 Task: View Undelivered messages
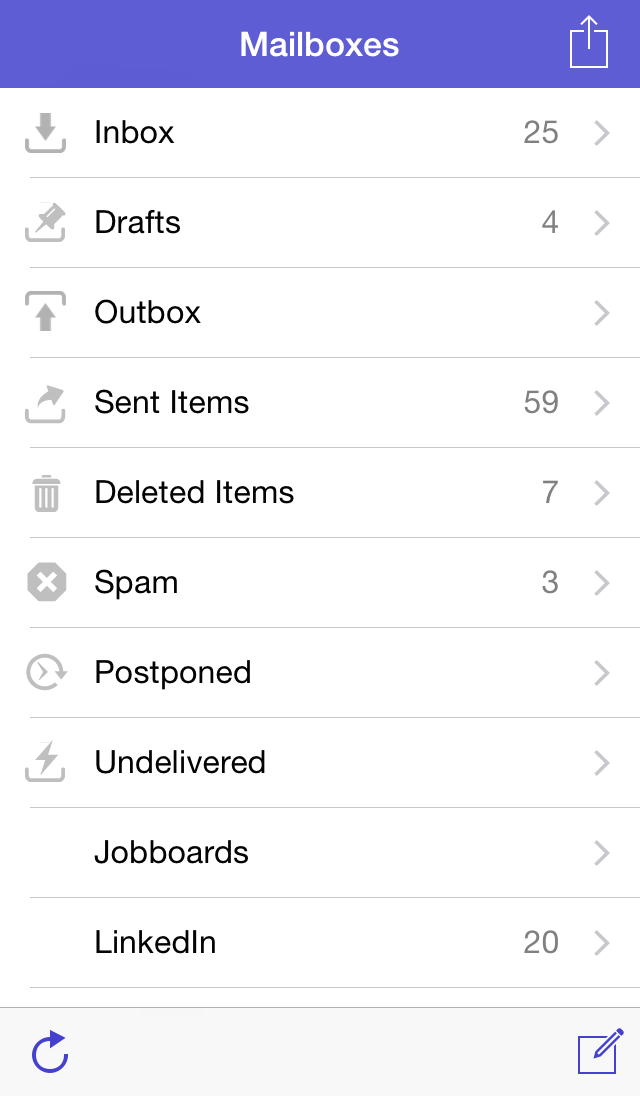(320, 763)
